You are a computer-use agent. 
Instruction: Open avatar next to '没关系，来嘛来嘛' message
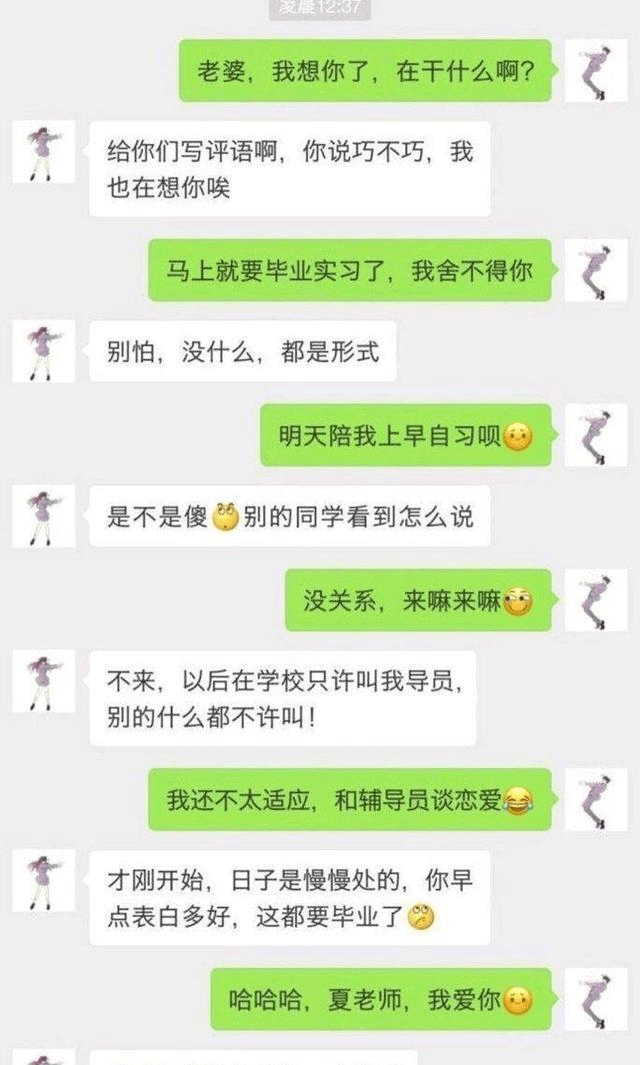tap(596, 600)
